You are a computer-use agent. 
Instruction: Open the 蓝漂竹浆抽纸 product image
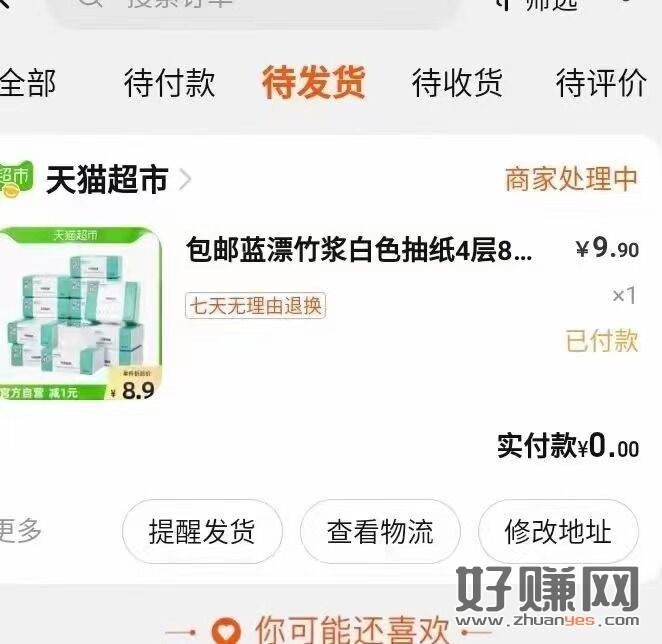pyautogui.click(x=80, y=314)
